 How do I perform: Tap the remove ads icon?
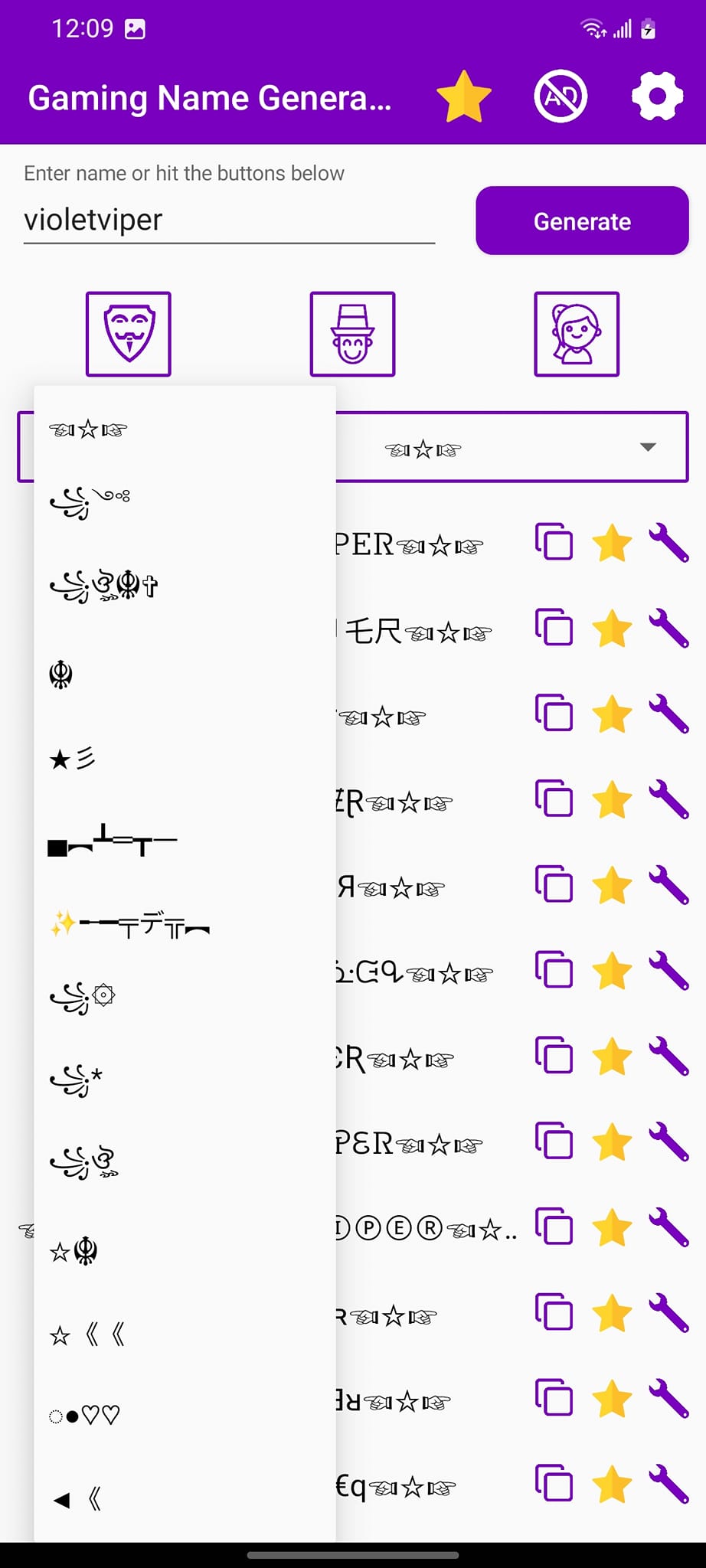561,97
